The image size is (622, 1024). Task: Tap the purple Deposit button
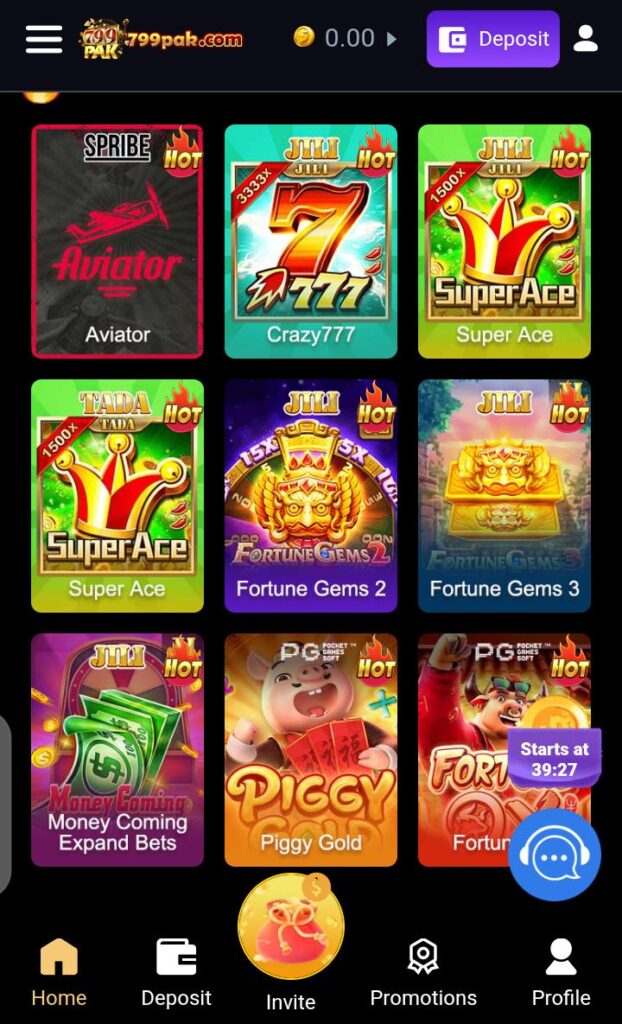(x=493, y=39)
